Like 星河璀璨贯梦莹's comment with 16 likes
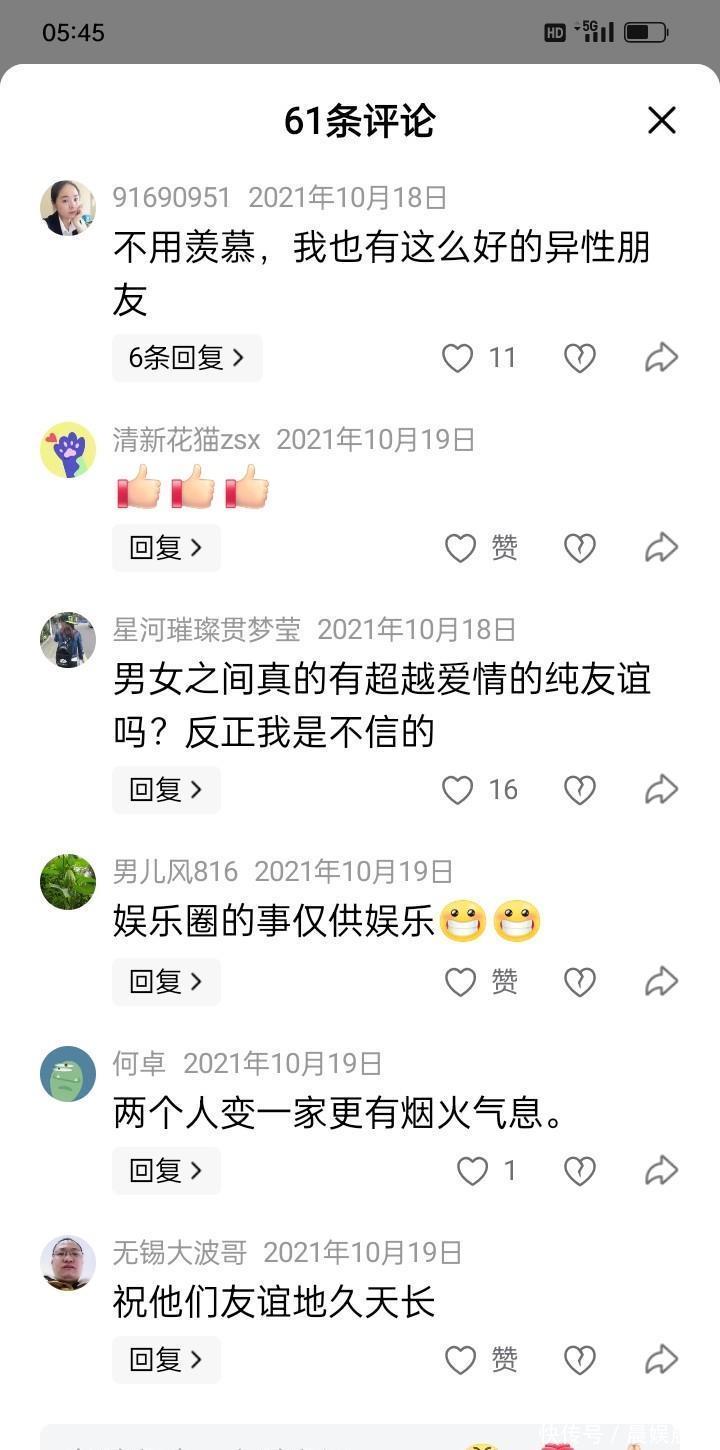Image resolution: width=720 pixels, height=1450 pixels. (x=458, y=790)
